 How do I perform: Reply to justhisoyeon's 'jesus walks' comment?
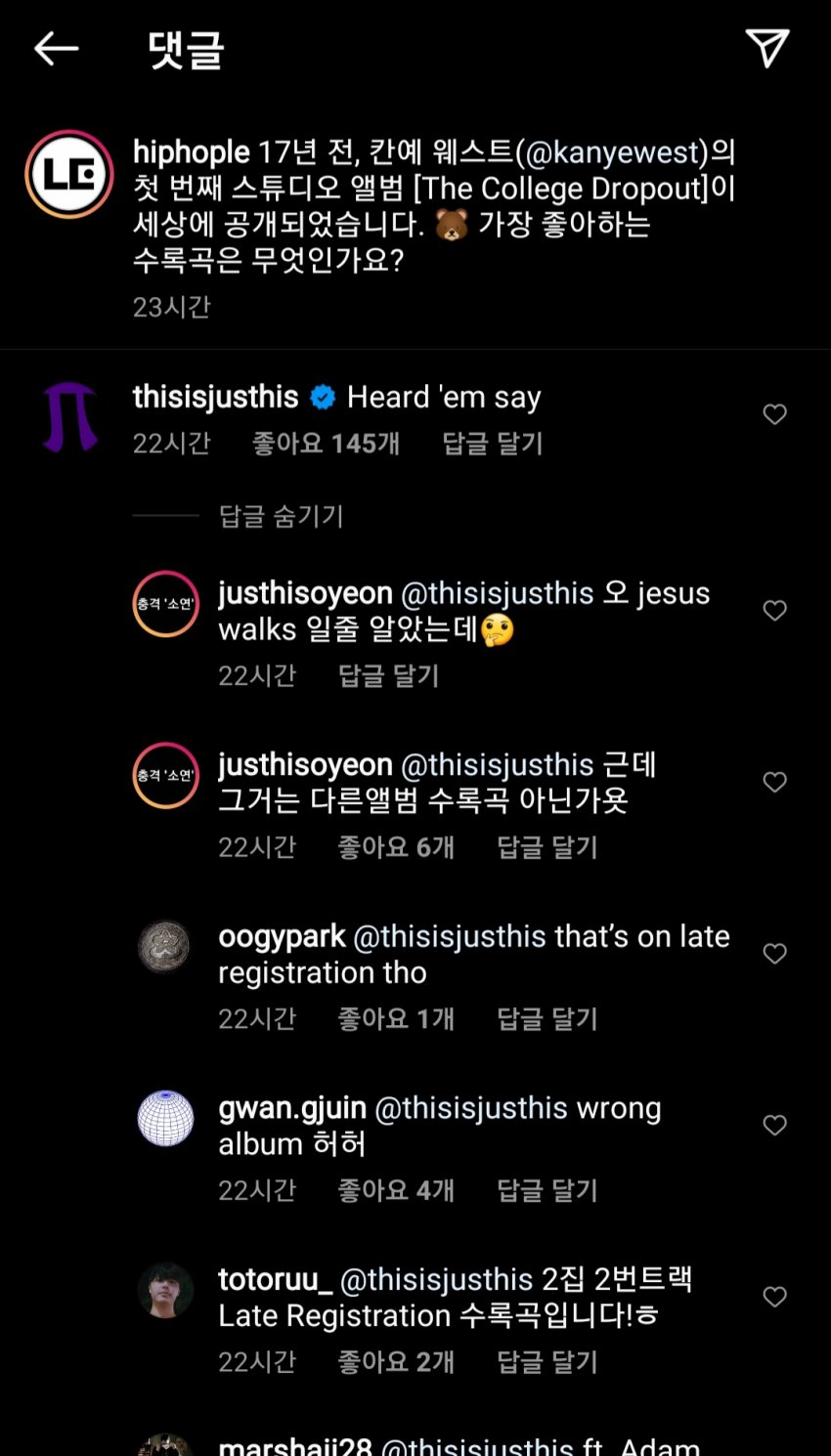[x=388, y=676]
